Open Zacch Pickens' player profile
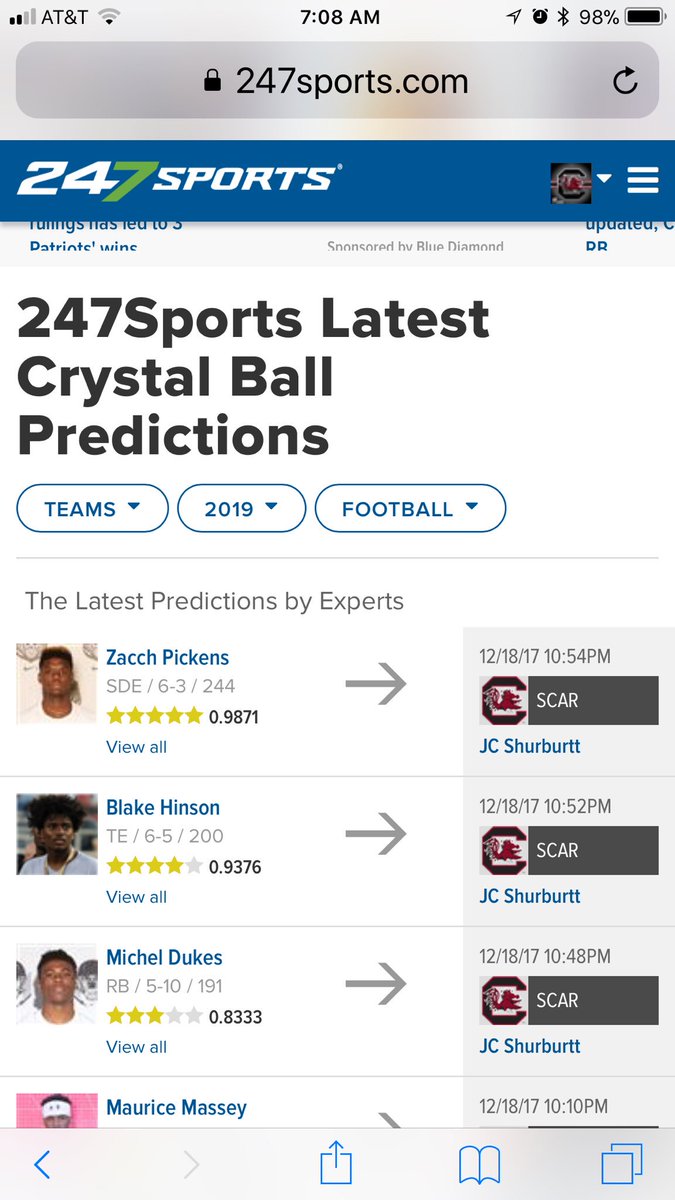The height and width of the screenshot is (1200, 675). coord(167,658)
